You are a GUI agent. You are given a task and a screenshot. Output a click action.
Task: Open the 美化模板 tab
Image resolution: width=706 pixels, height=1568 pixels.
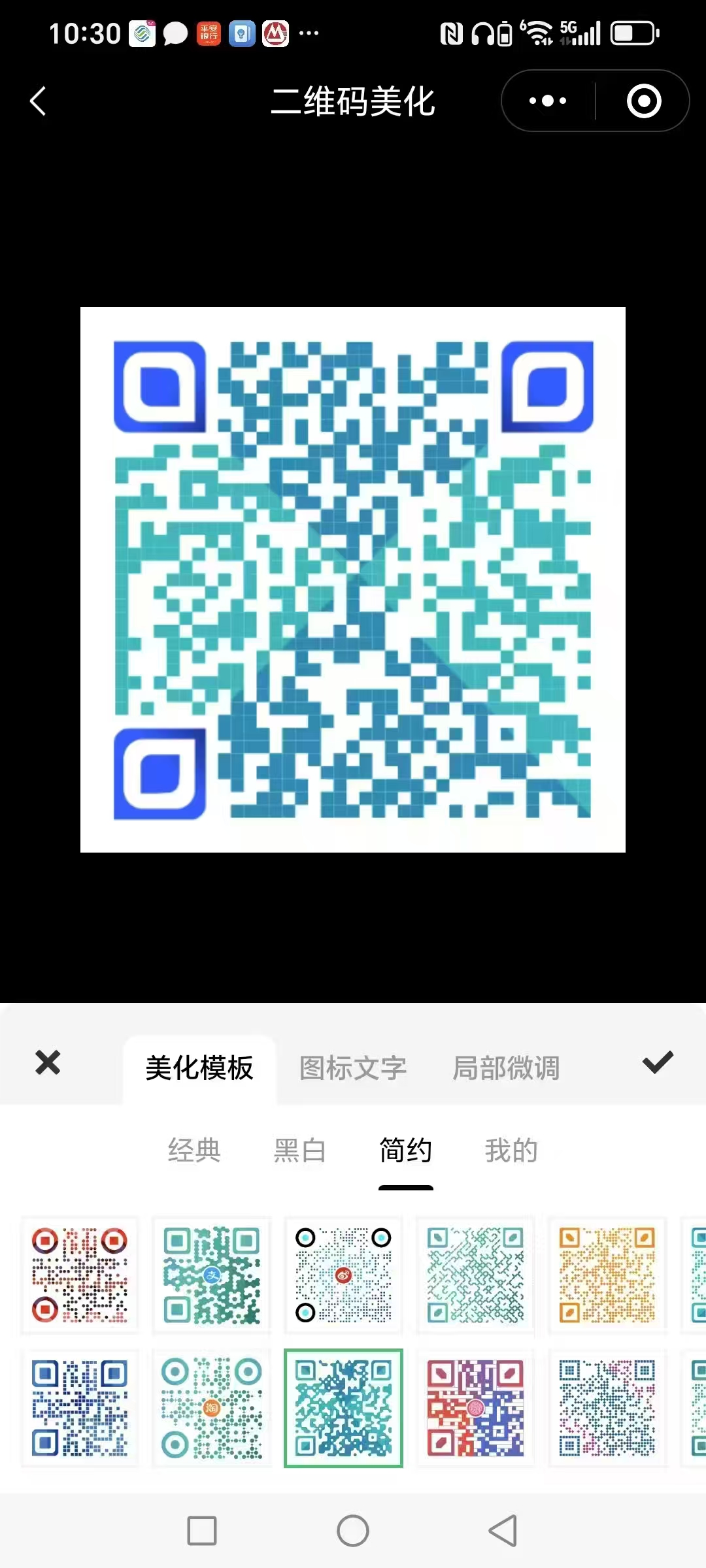click(199, 1065)
